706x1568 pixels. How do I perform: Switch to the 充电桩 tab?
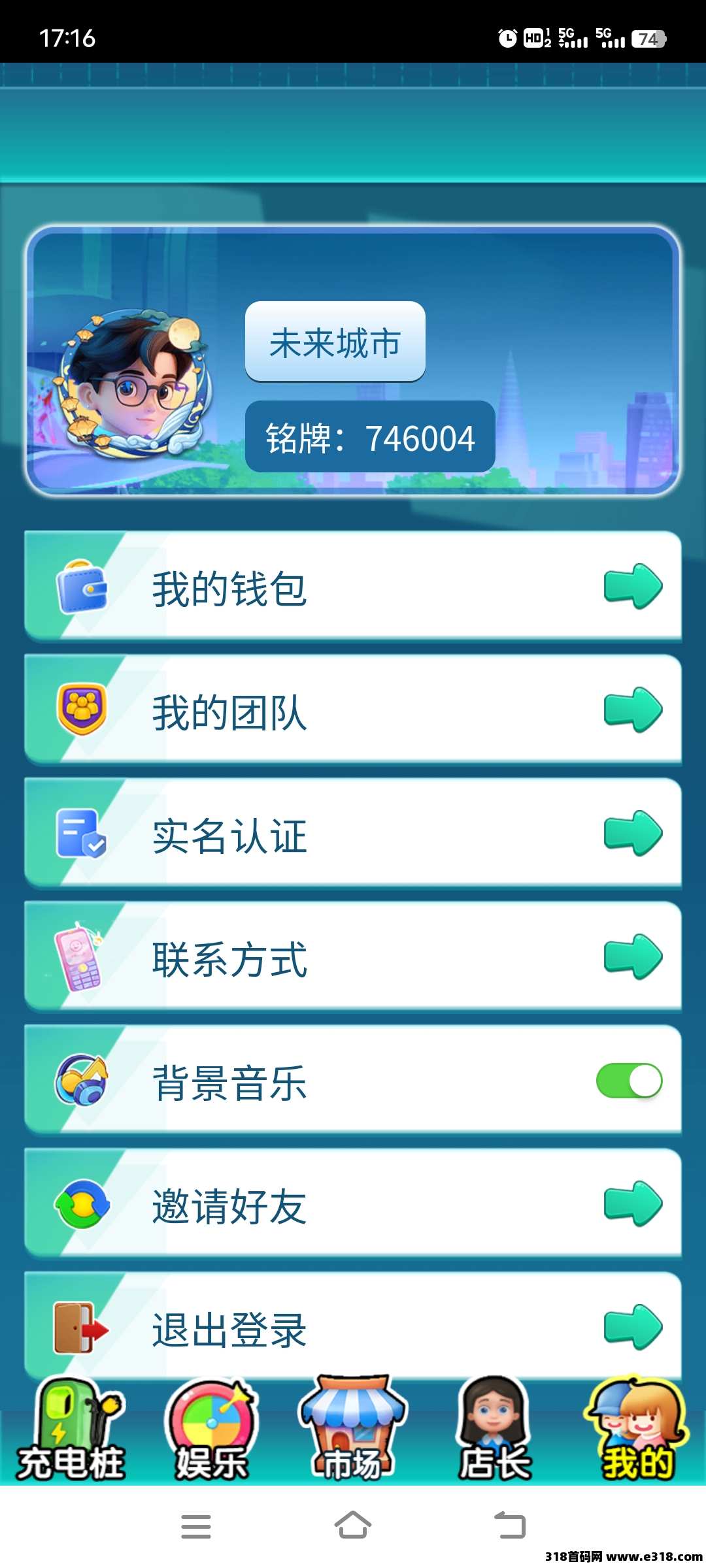click(71, 1429)
